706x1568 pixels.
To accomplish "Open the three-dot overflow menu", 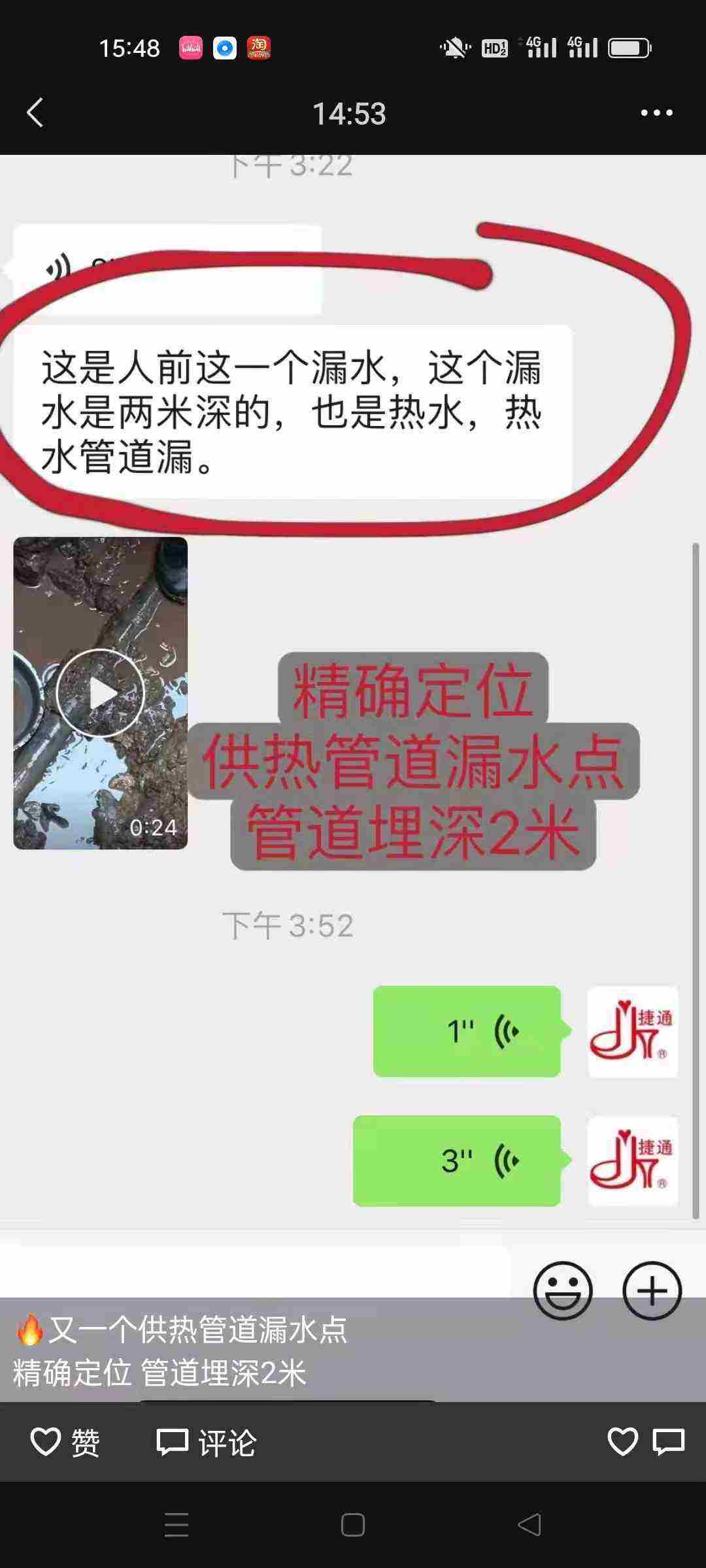I will [656, 113].
